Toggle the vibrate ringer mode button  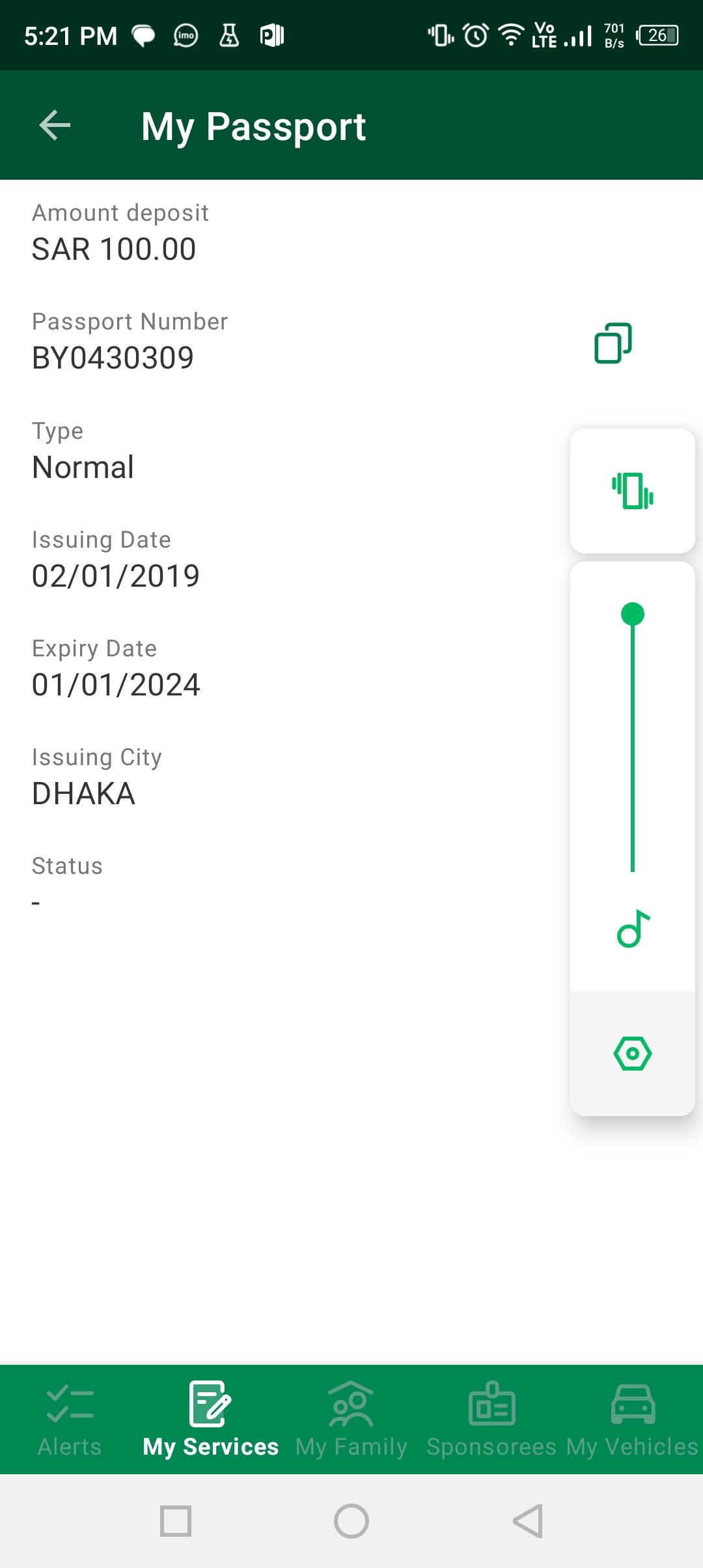coord(632,491)
